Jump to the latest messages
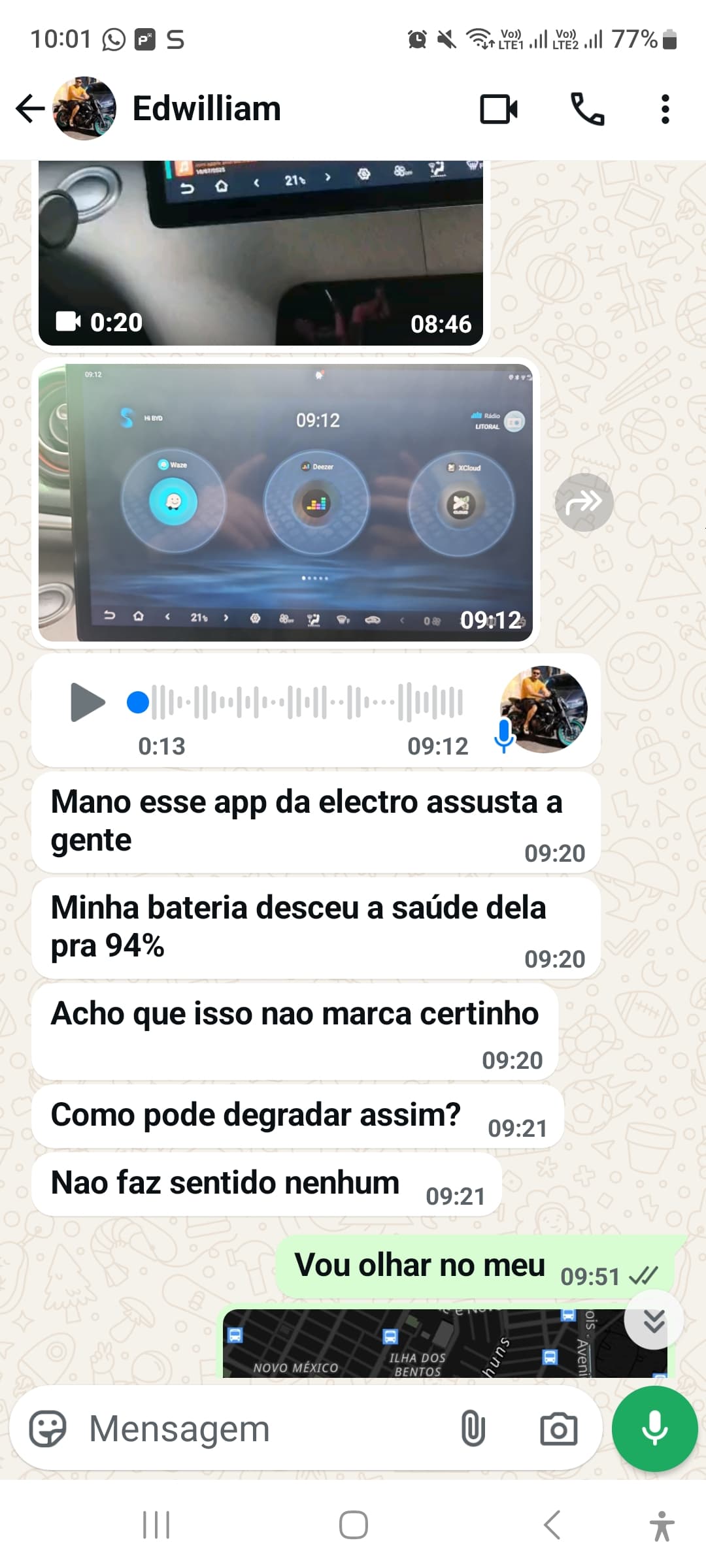The image size is (706, 1568). [x=654, y=1321]
